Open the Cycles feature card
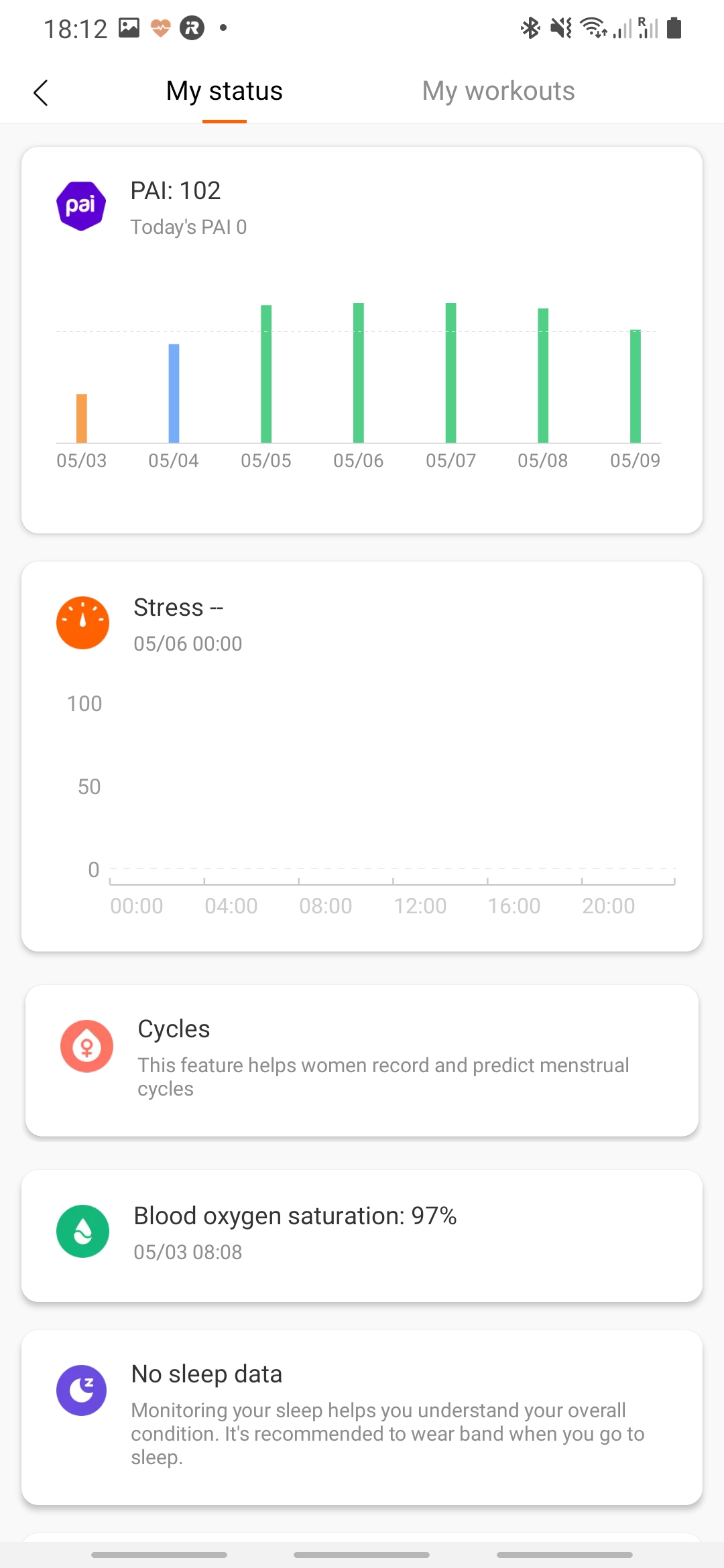Image resolution: width=724 pixels, height=1568 pixels. pyautogui.click(x=362, y=1060)
